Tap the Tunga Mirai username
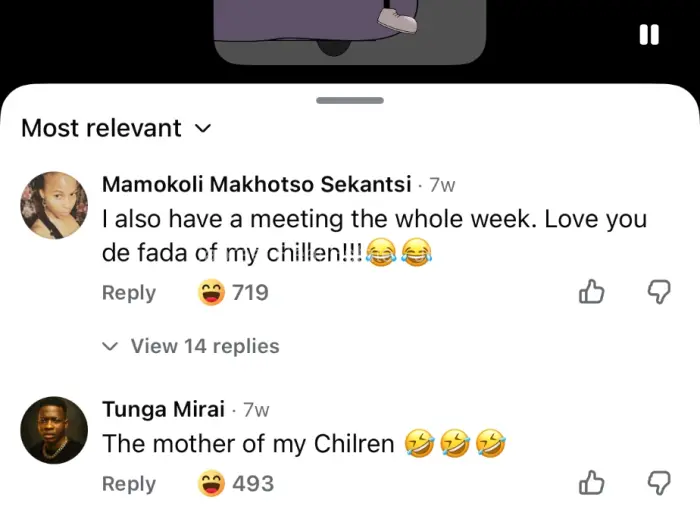Image resolution: width=700 pixels, height=525 pixels. click(x=163, y=408)
